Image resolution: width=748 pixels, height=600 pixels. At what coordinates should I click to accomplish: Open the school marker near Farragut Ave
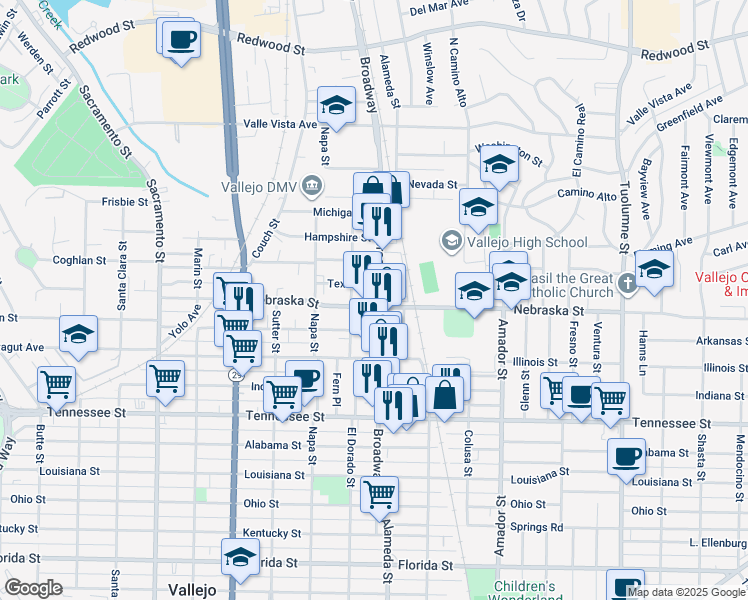tap(79, 336)
